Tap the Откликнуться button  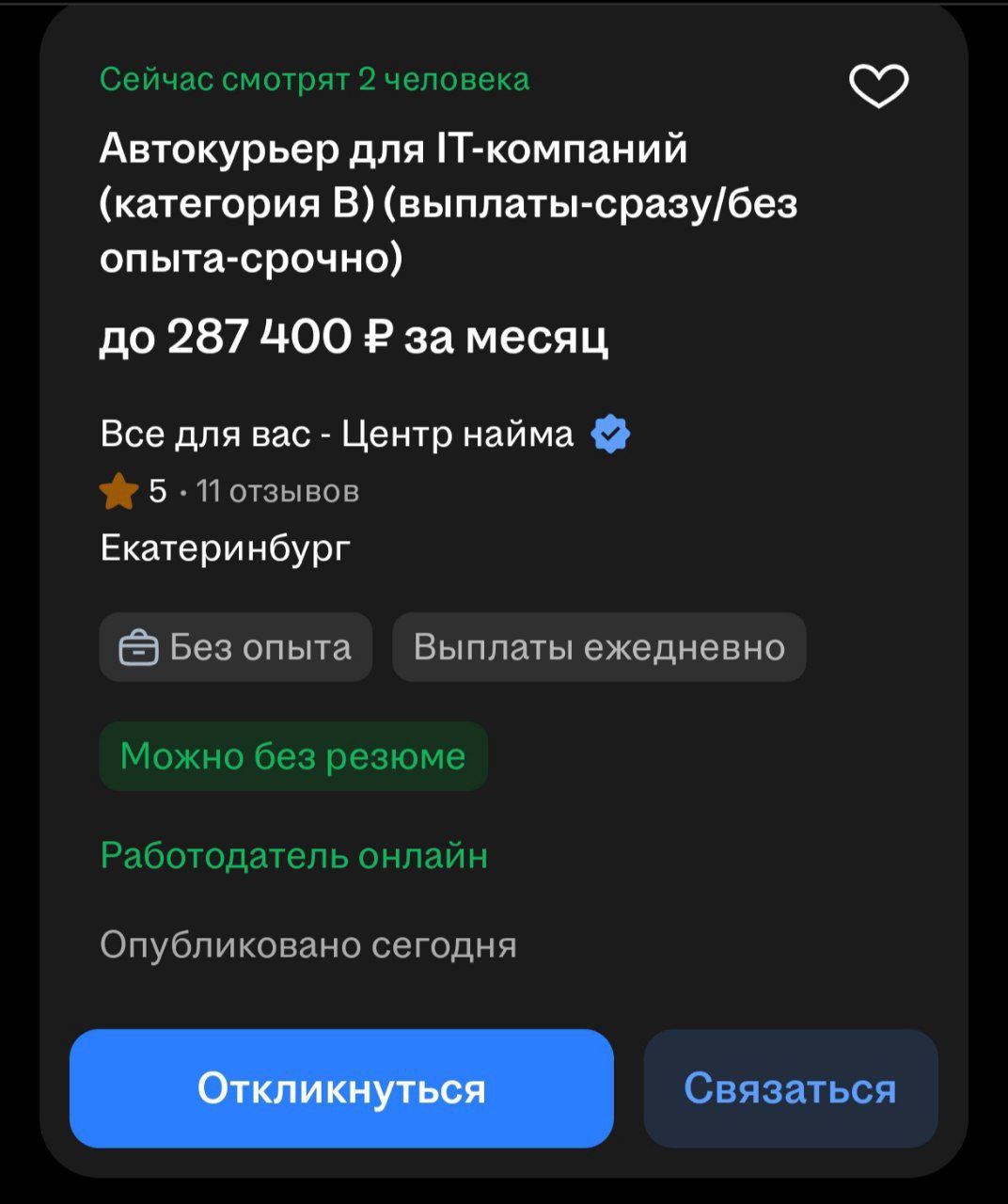(341, 1088)
